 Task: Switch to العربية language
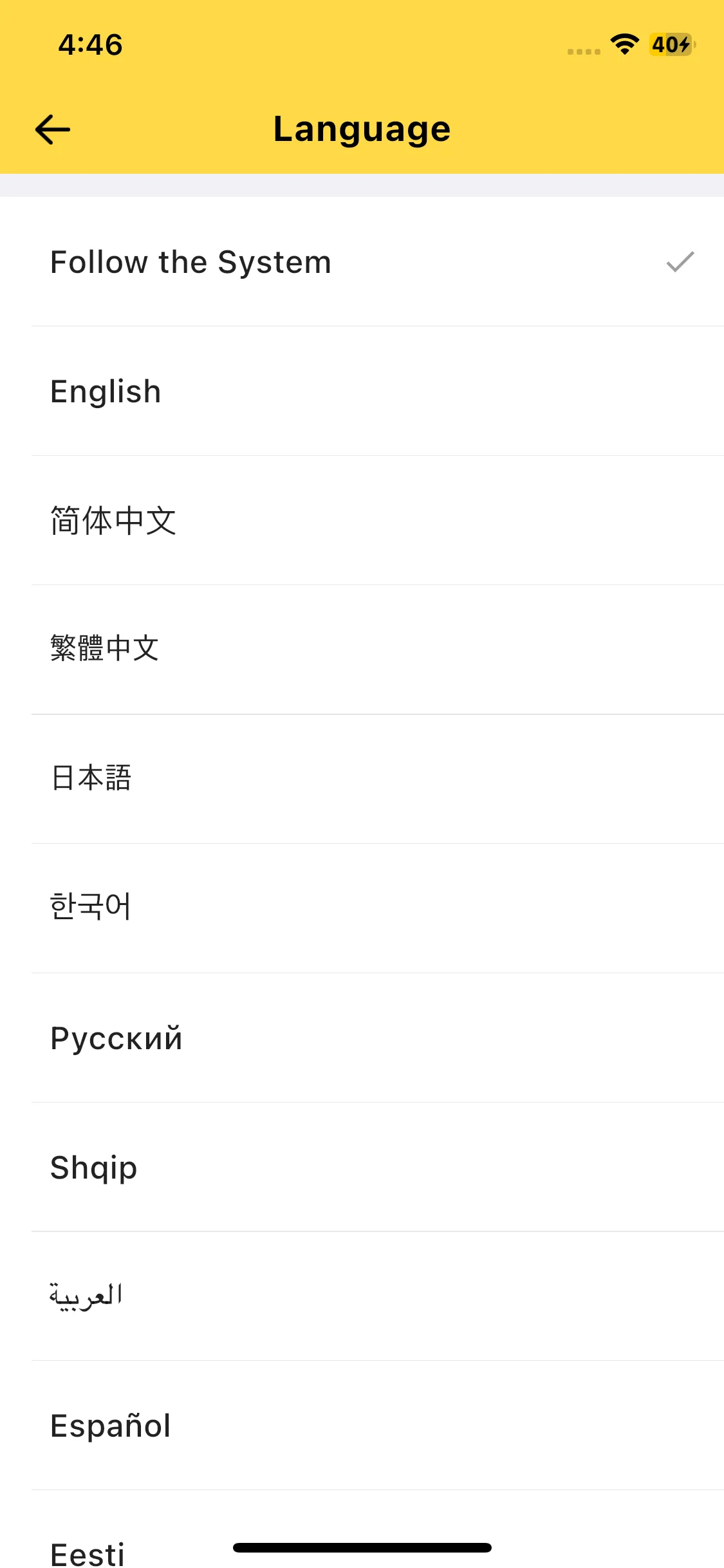click(x=362, y=1296)
